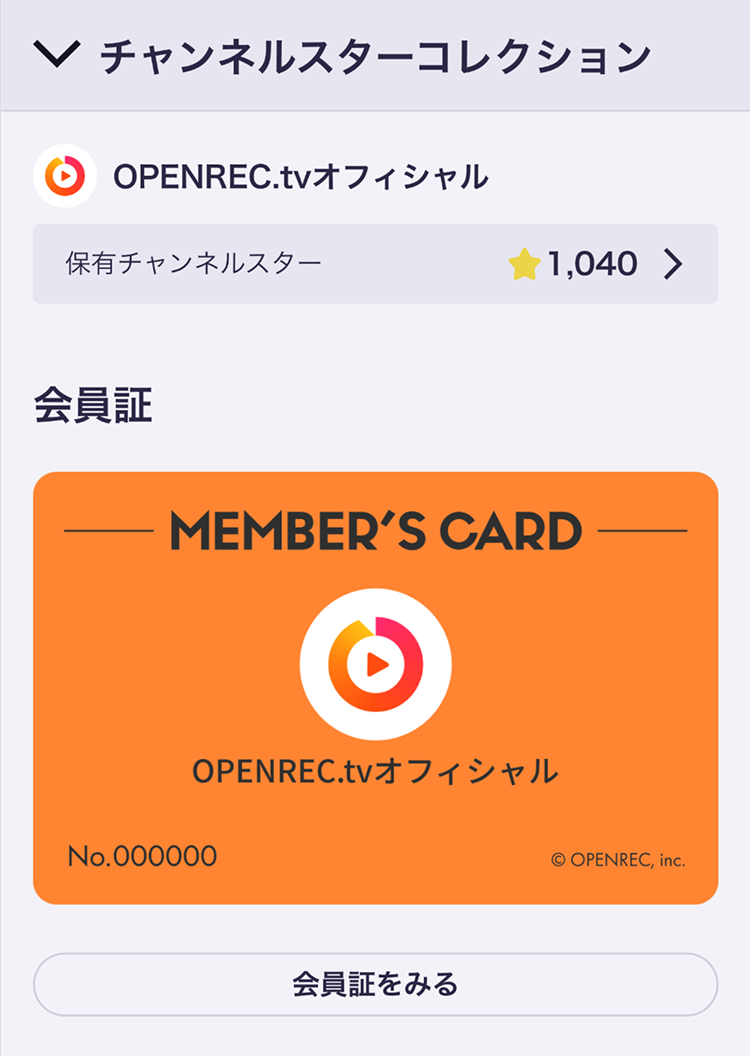This screenshot has height=1056, width=750.
Task: Open the 保有チャンネルスター row
Action: point(375,264)
